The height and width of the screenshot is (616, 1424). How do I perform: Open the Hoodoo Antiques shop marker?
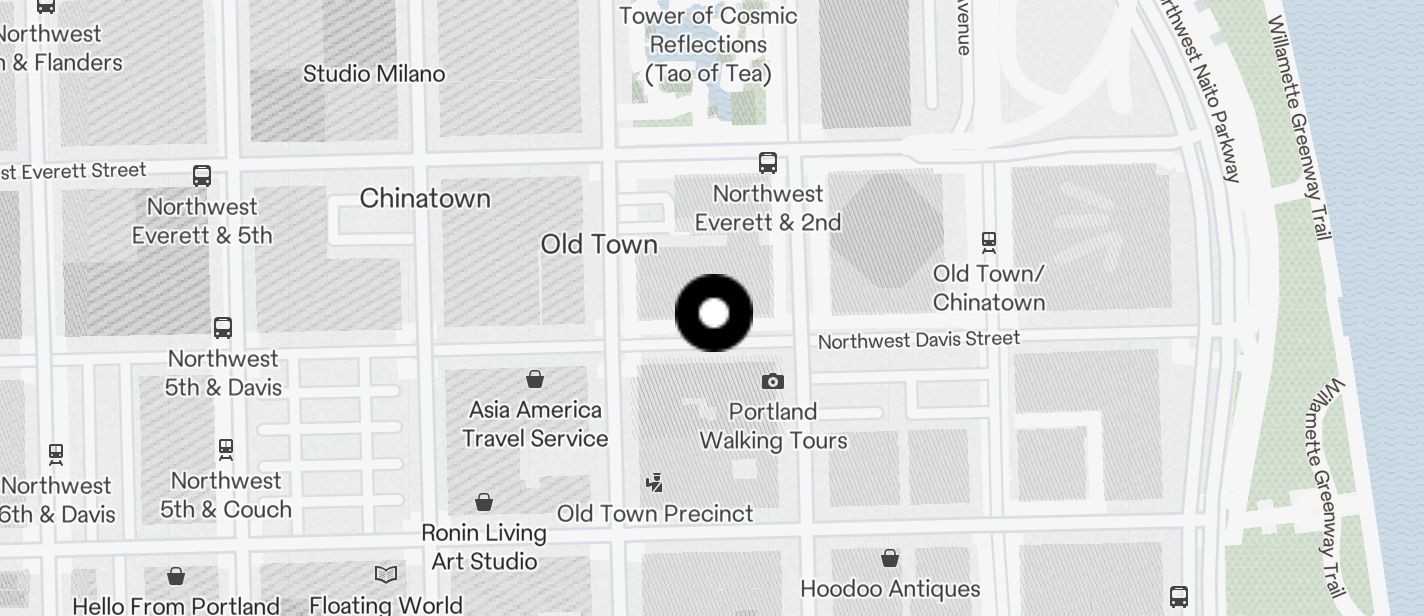coord(890,558)
